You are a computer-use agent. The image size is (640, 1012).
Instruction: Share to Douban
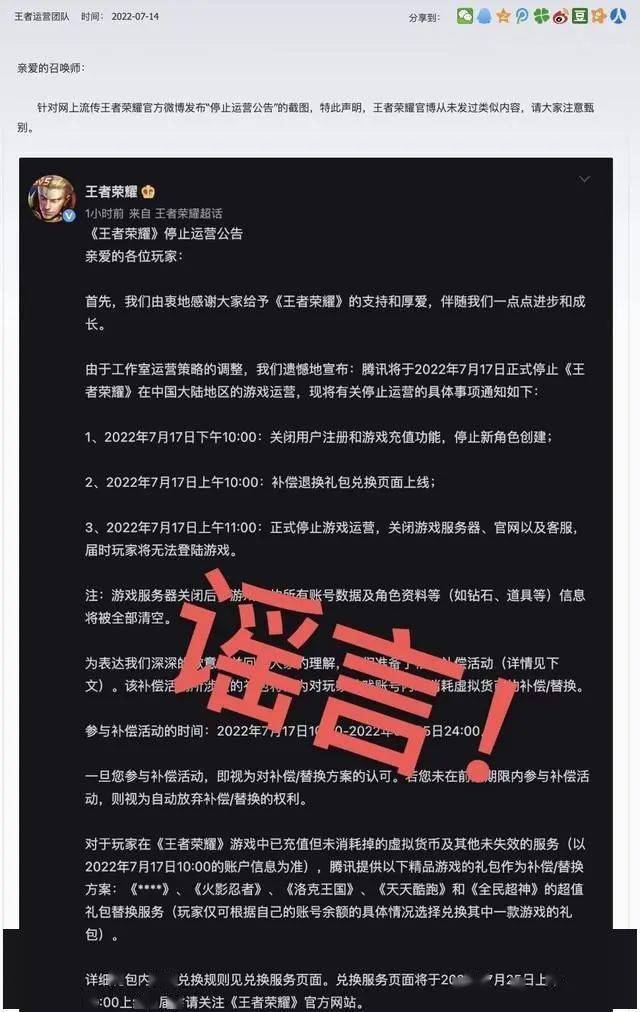pos(579,16)
